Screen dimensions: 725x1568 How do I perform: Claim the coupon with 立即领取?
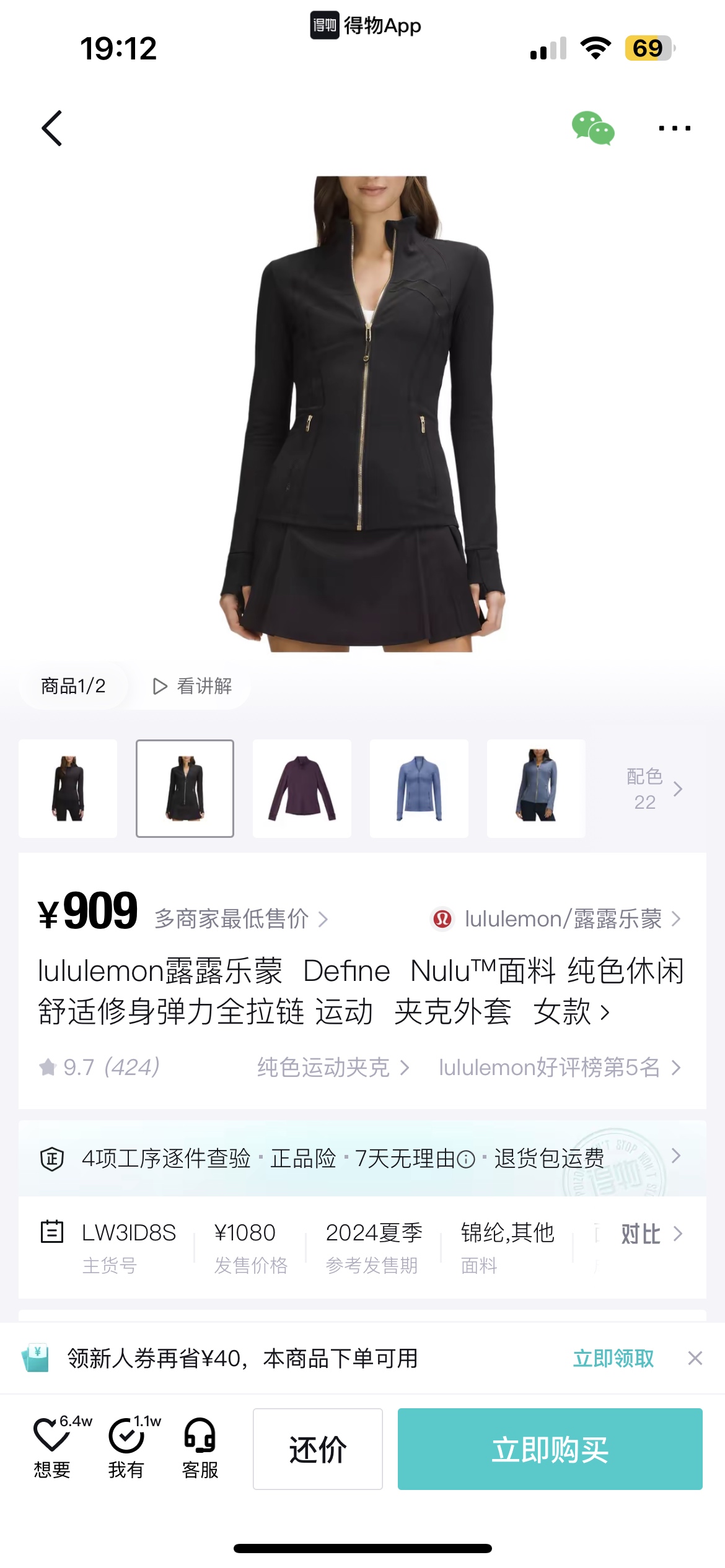[x=613, y=1358]
